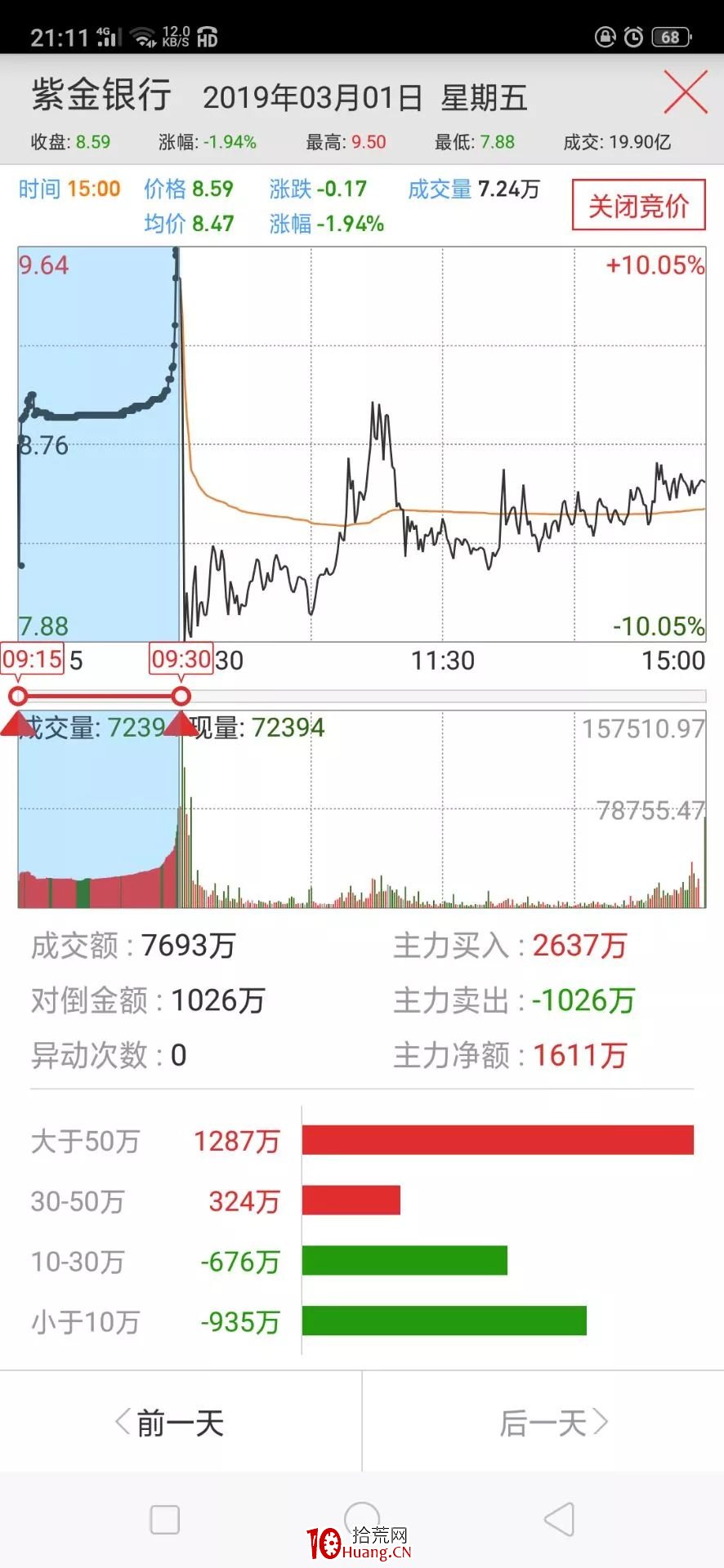
Task: Tap the right handle of the time range slider
Action: [181, 697]
